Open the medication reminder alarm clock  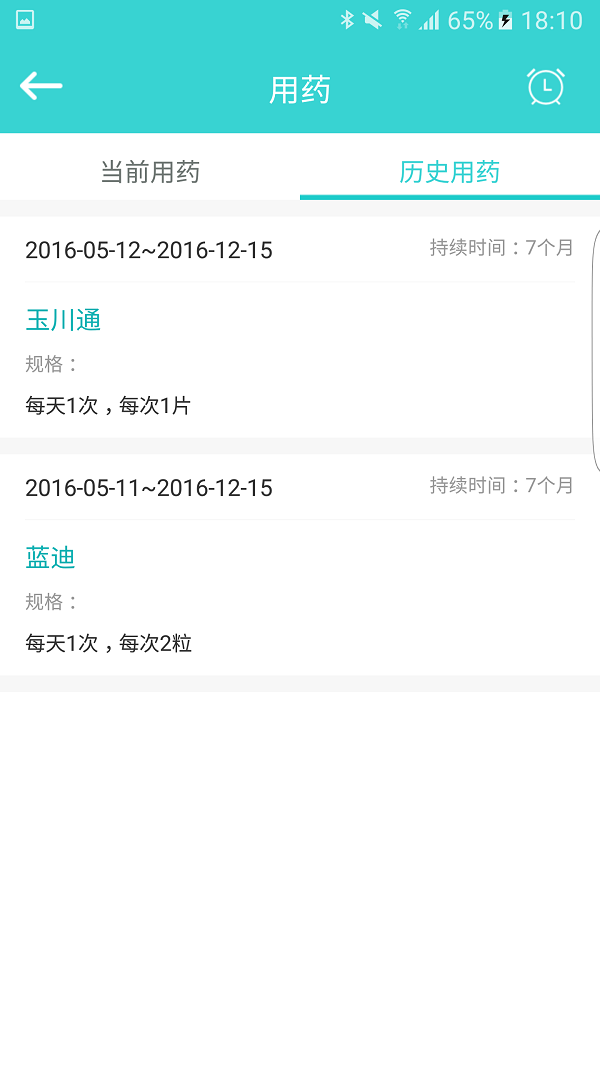pyautogui.click(x=546, y=86)
